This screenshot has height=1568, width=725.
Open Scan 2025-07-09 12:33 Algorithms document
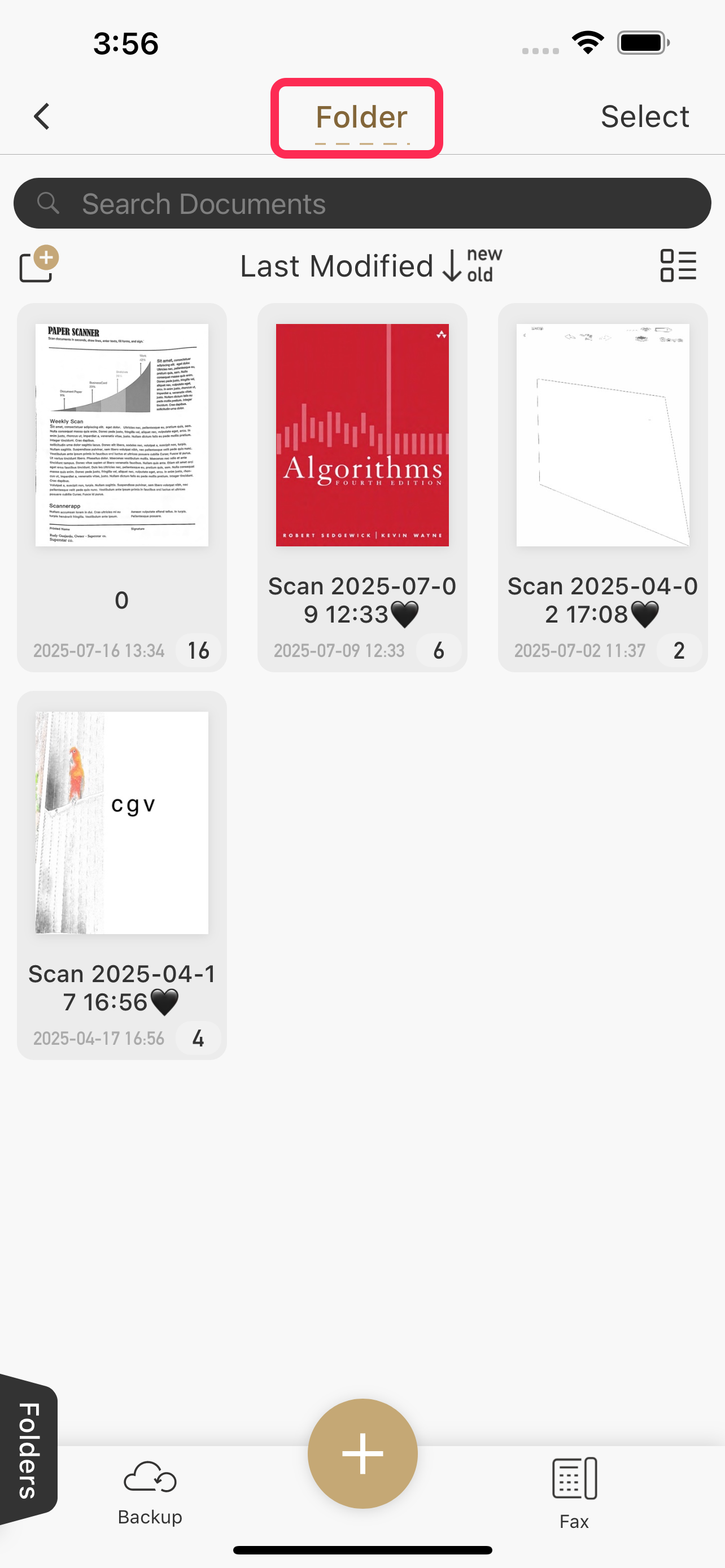coord(362,487)
